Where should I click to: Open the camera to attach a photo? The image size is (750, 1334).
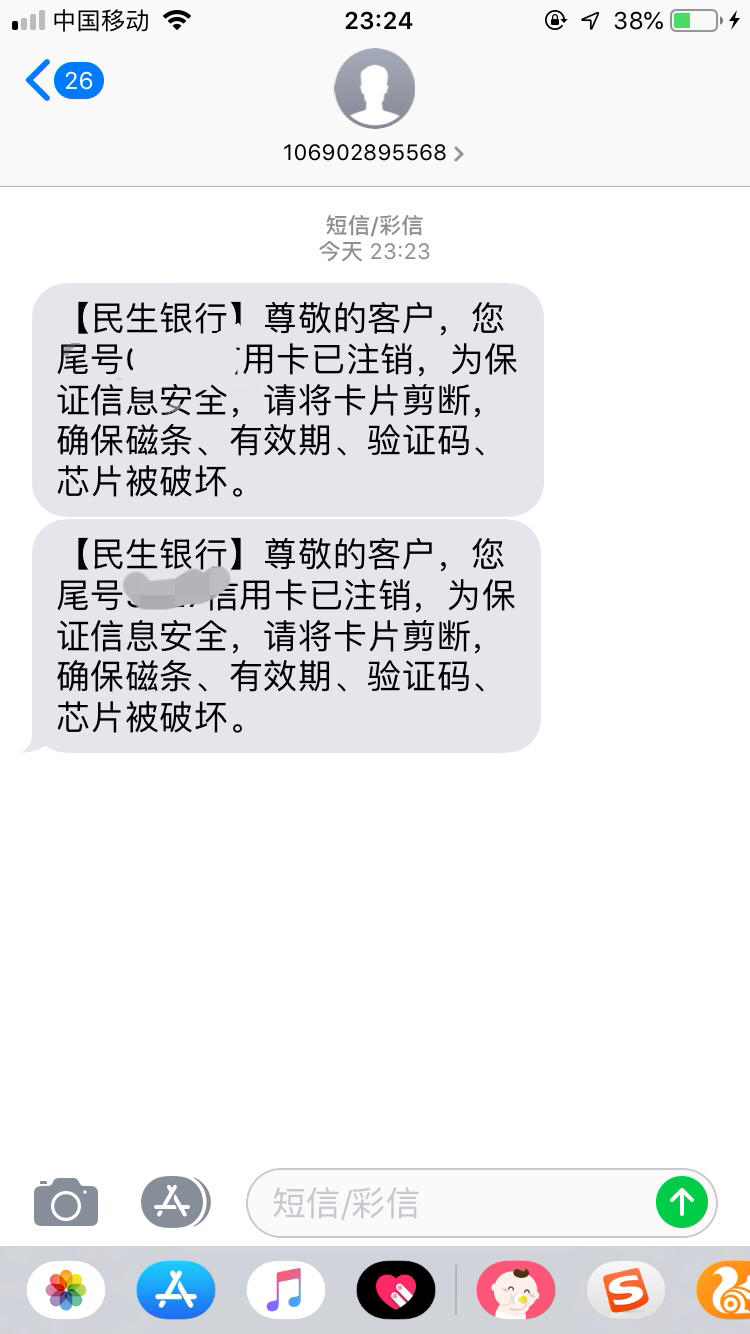tap(66, 1201)
